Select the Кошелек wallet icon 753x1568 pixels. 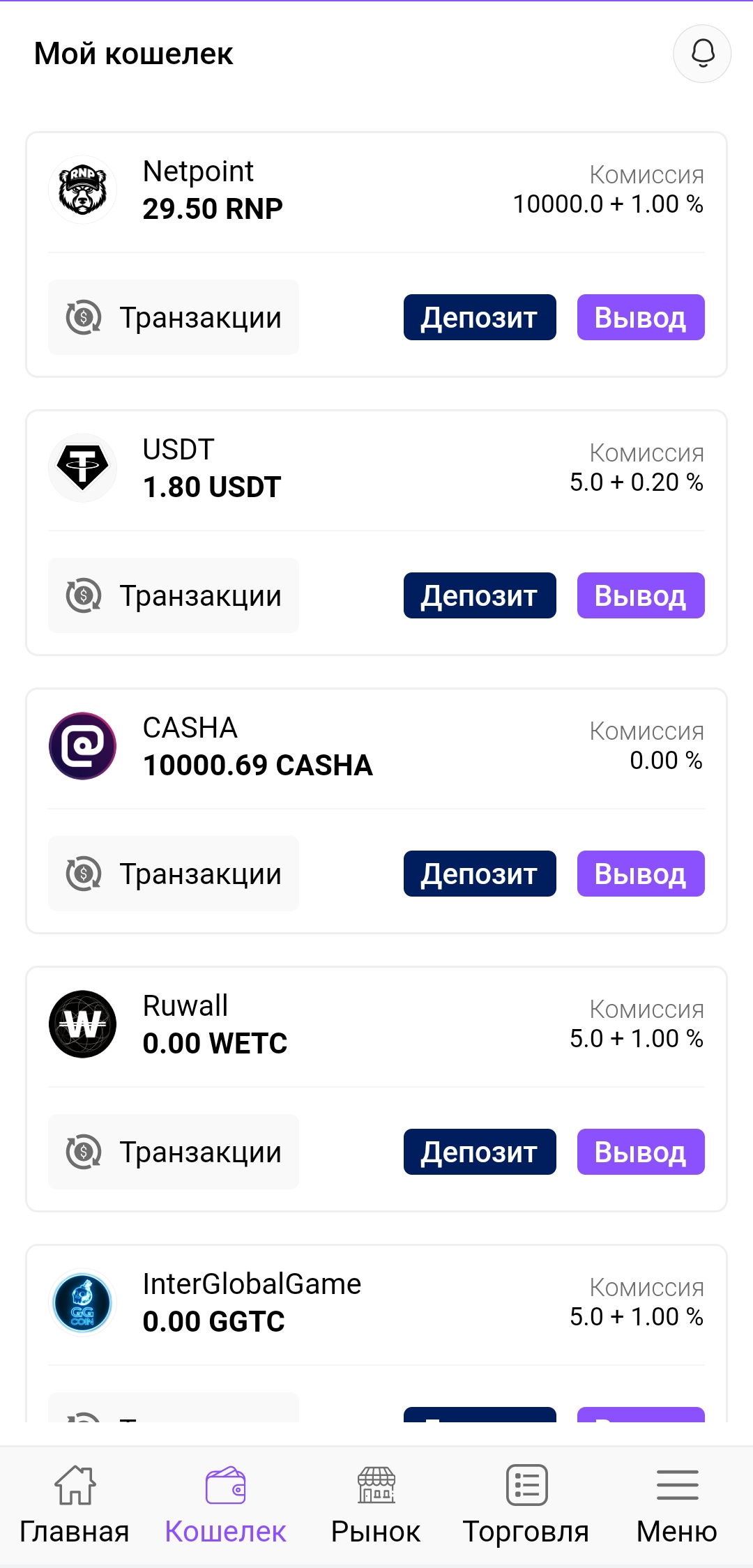[x=225, y=1485]
